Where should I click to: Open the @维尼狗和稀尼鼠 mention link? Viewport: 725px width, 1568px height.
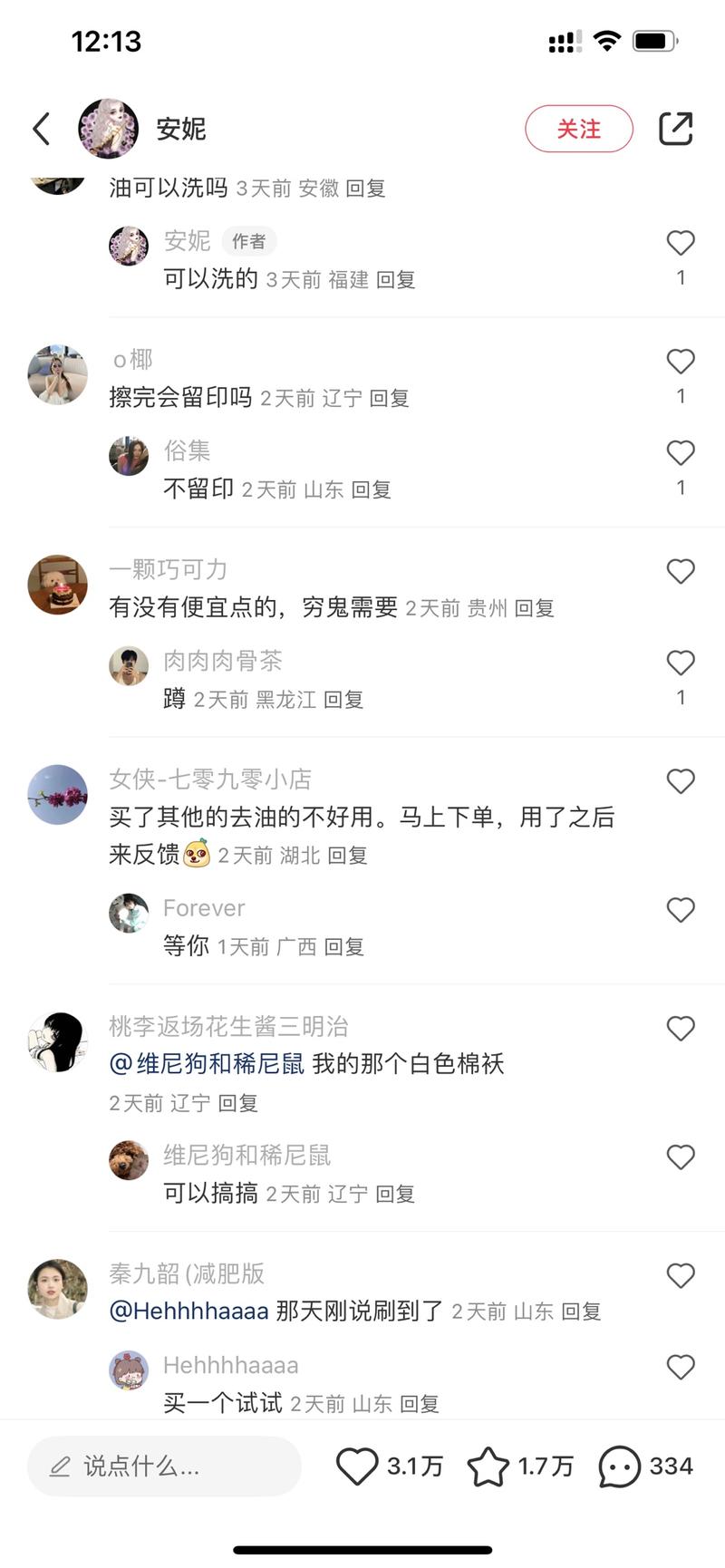point(207,1063)
